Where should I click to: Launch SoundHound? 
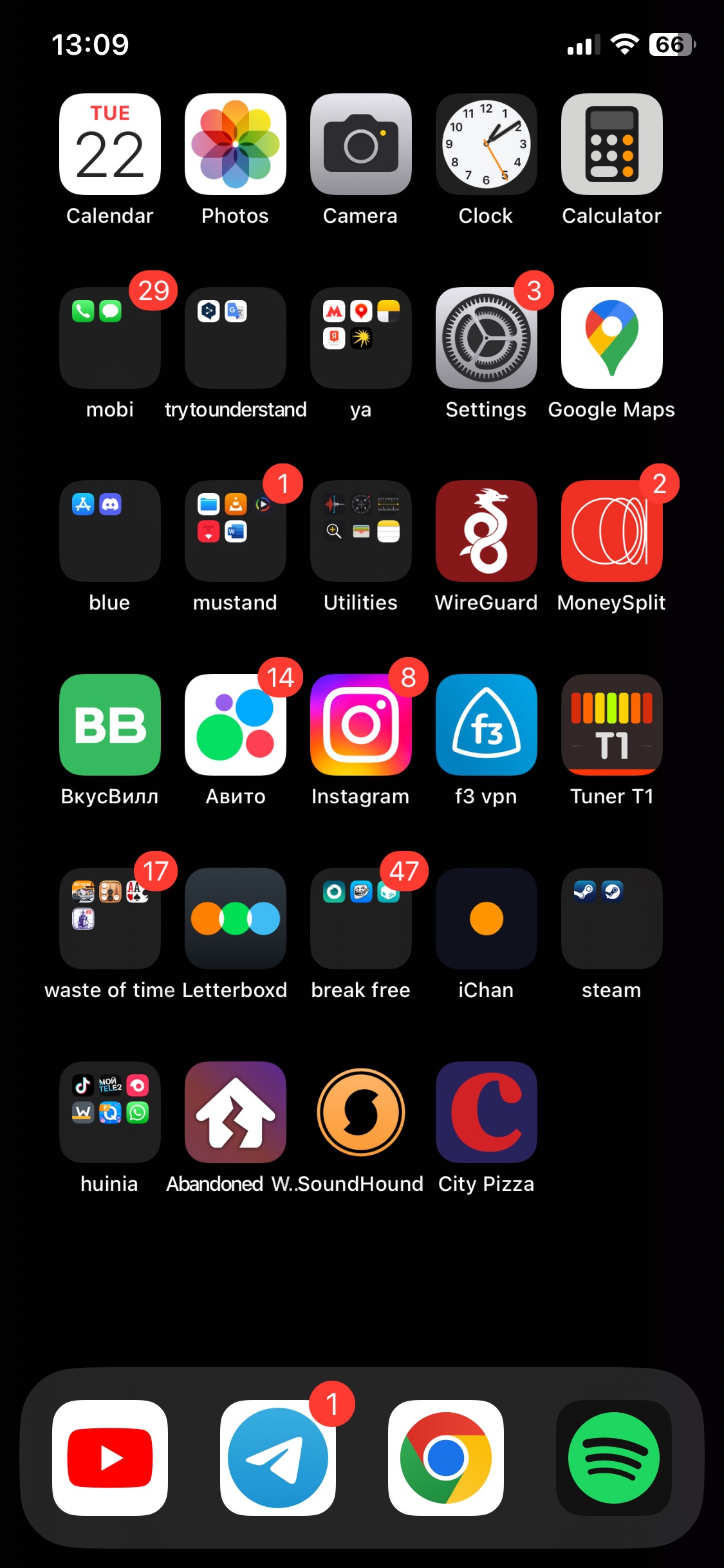click(361, 1112)
